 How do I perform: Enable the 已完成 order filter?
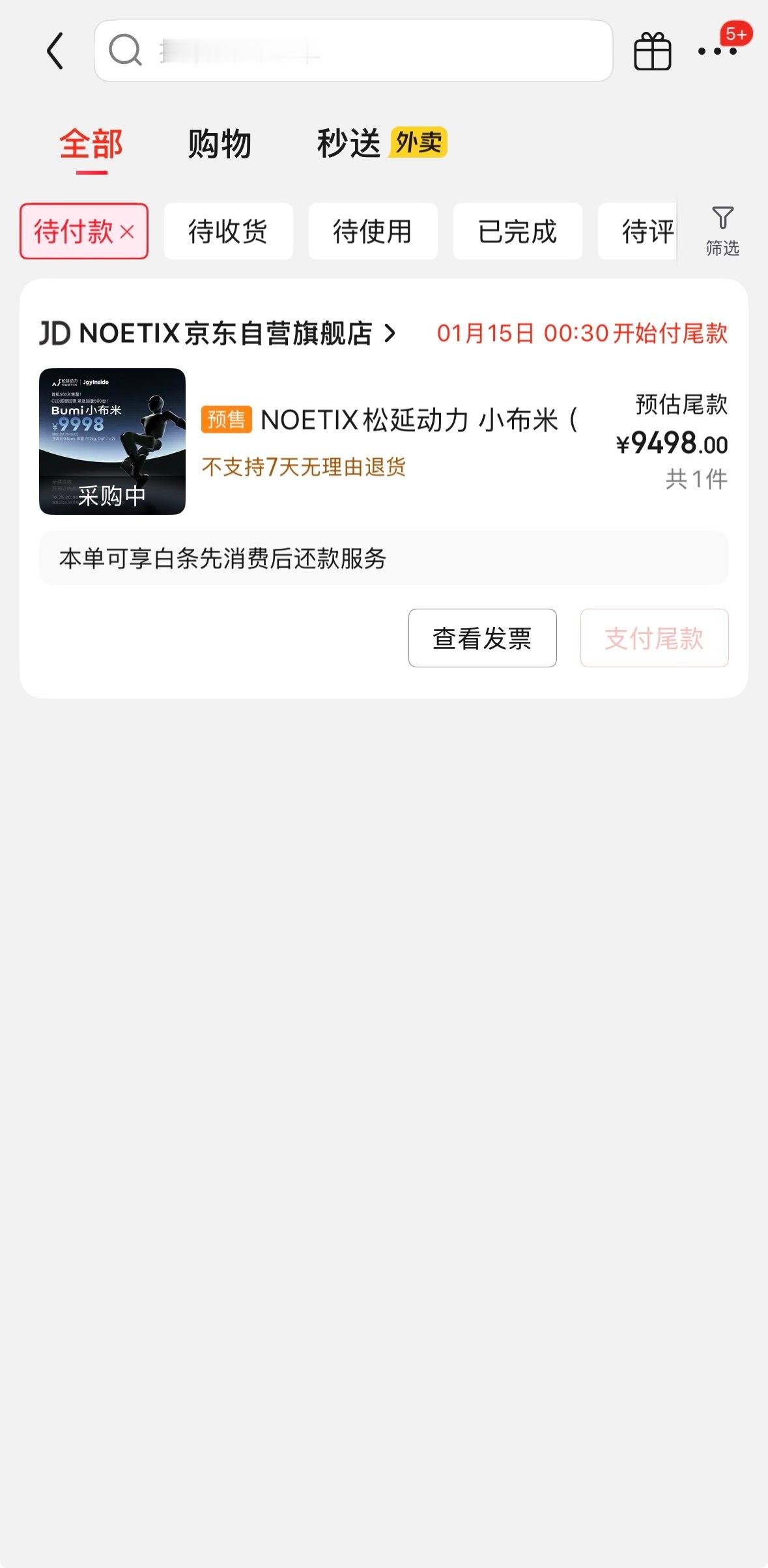518,231
